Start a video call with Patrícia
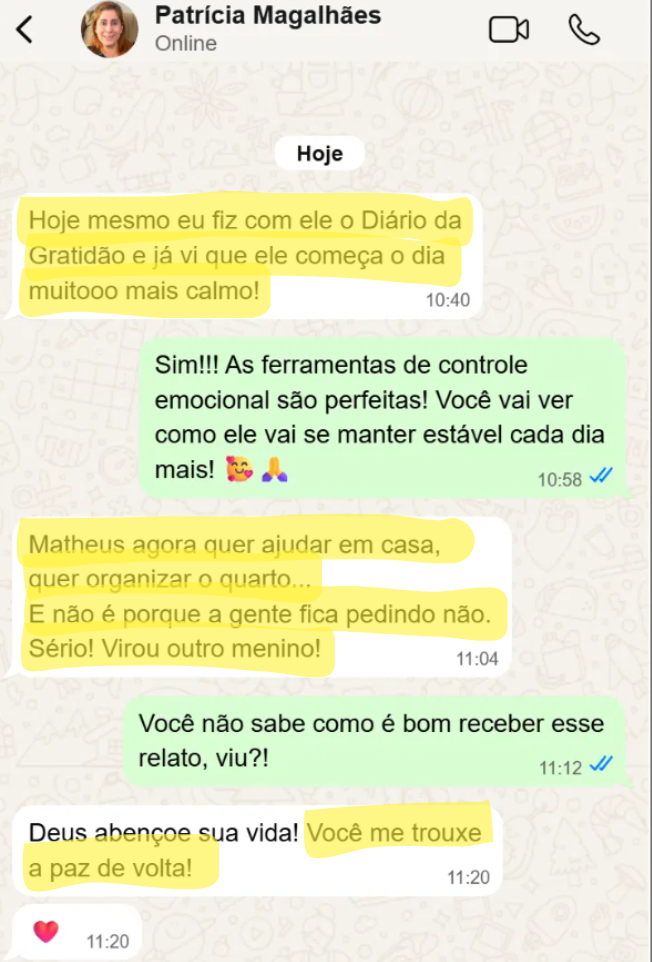Image resolution: width=652 pixels, height=962 pixels. (x=508, y=30)
